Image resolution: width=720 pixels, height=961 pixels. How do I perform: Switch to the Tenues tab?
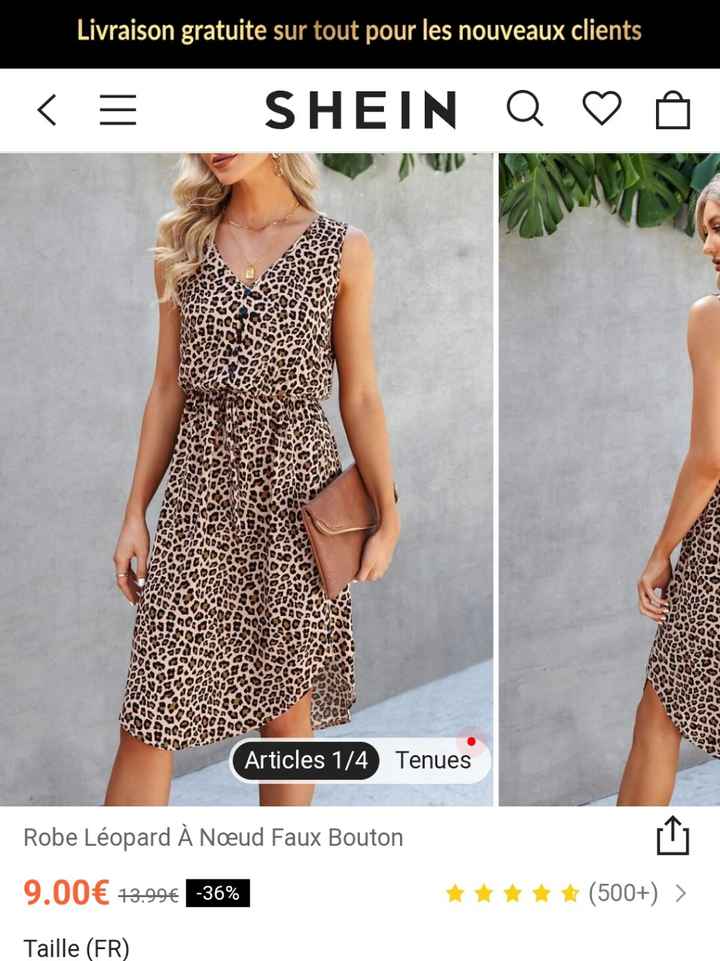tap(433, 760)
